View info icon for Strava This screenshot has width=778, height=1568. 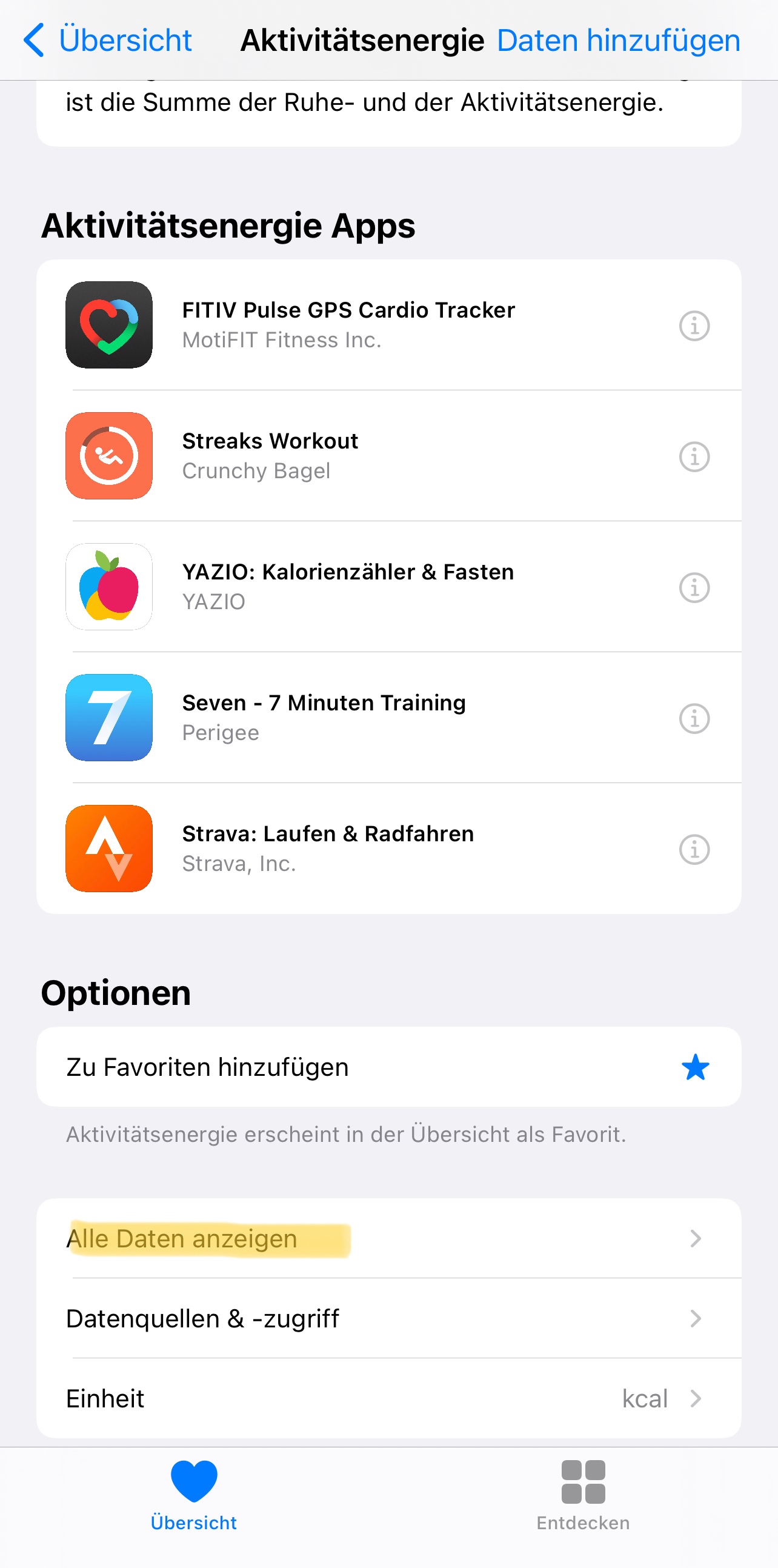click(693, 849)
